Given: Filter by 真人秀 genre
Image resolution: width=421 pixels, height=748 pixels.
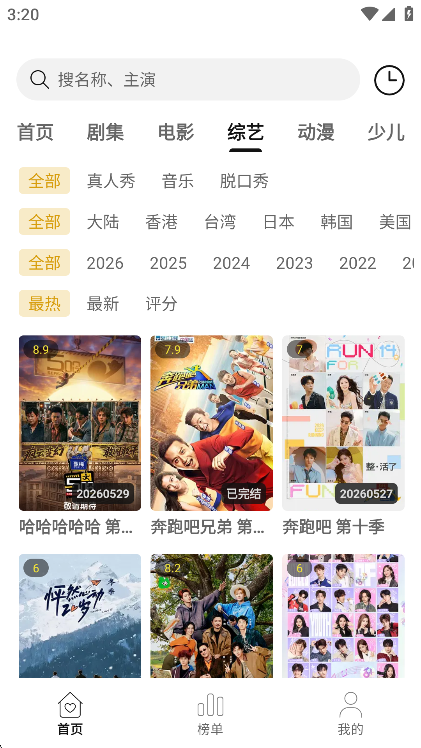Looking at the screenshot, I should tap(111, 181).
